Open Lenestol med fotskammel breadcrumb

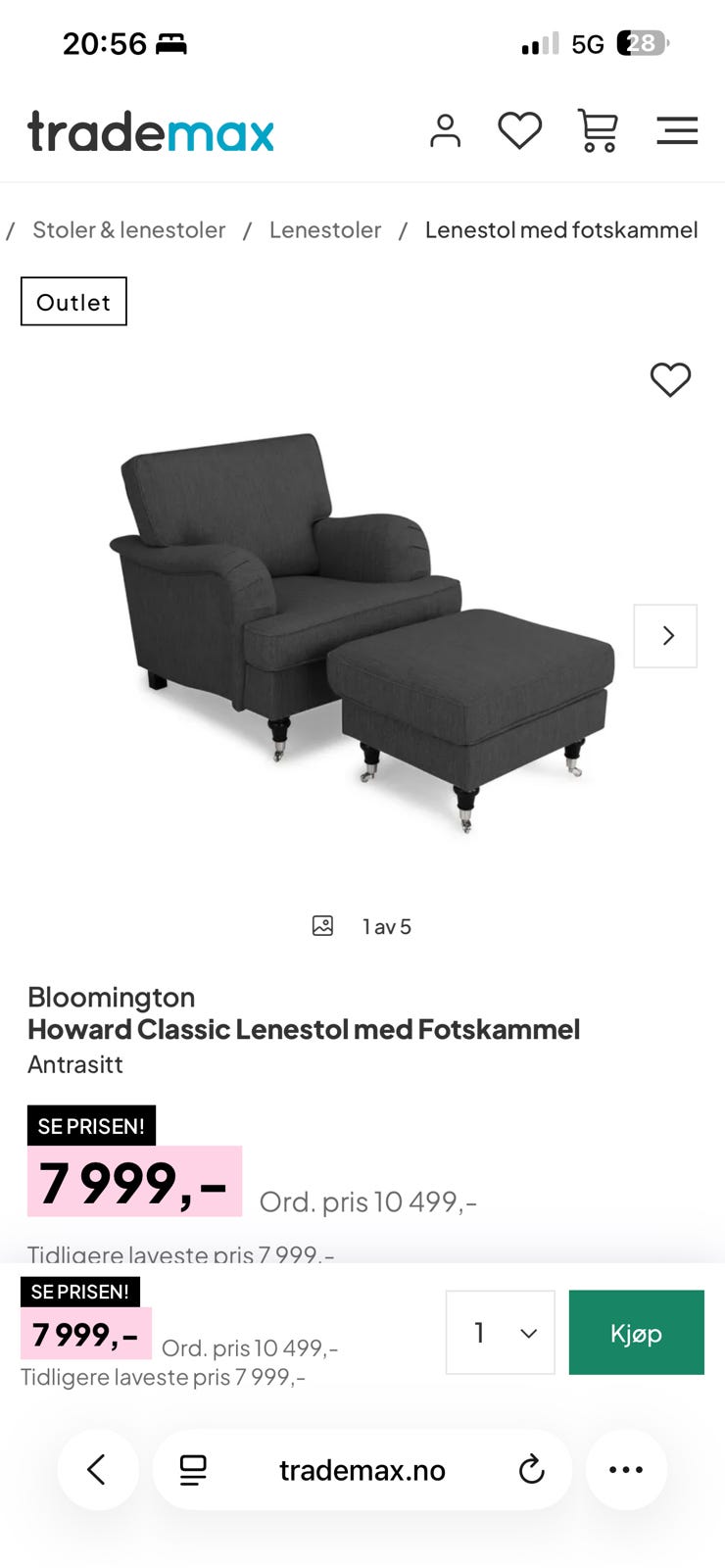point(561,230)
